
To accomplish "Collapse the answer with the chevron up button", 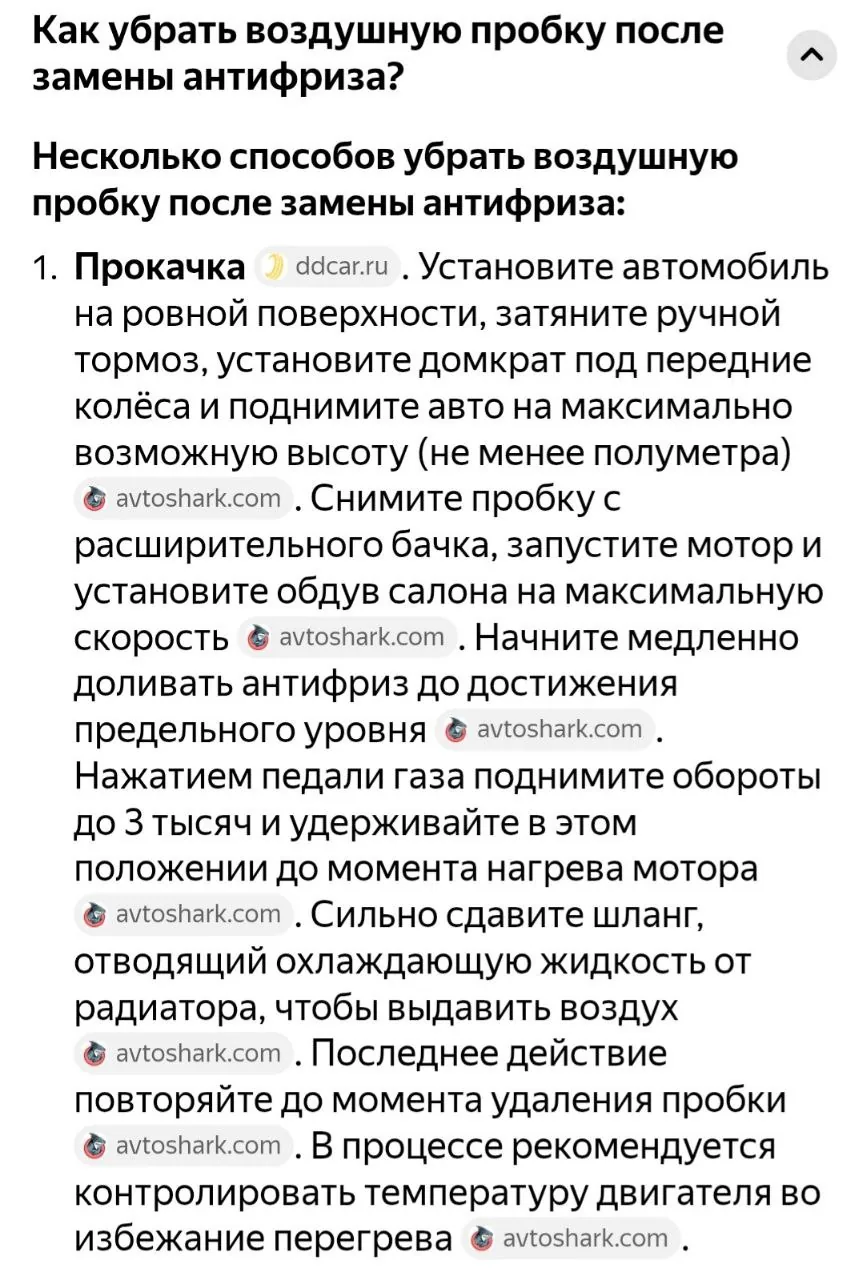I will 813,56.
